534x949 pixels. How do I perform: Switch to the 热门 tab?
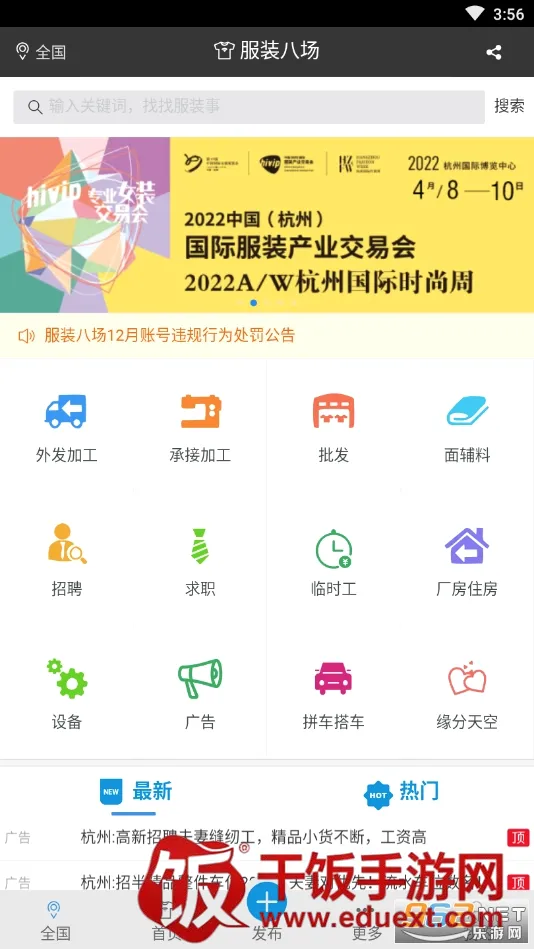pos(401,792)
